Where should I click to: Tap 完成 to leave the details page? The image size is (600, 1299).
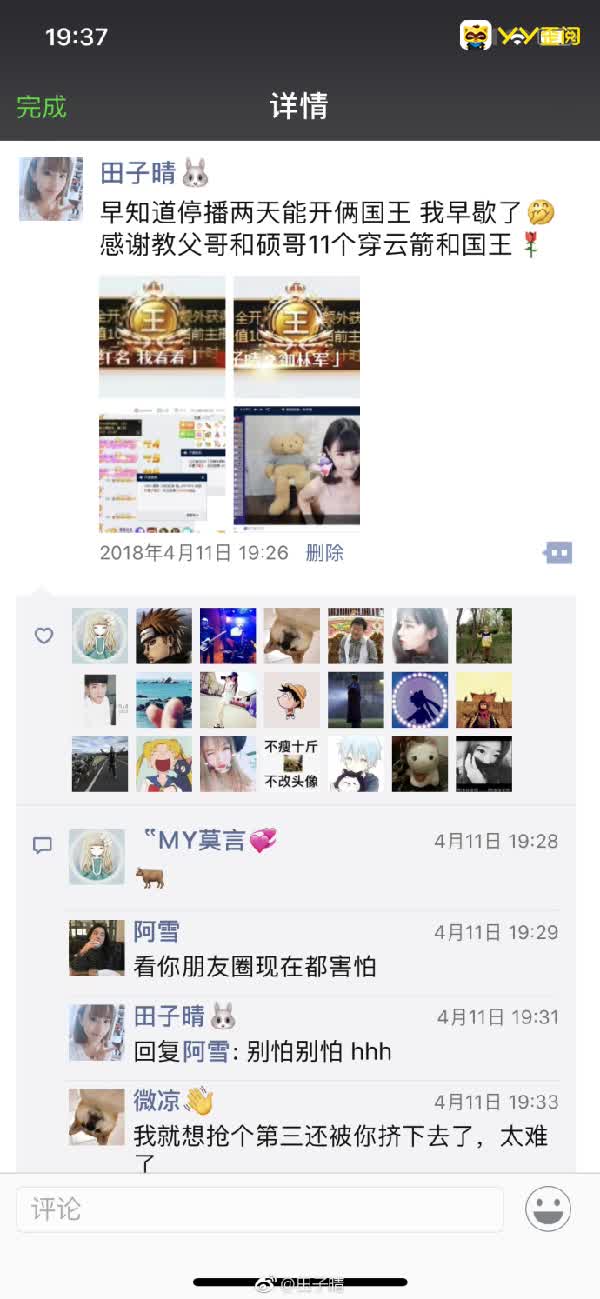click(x=41, y=106)
